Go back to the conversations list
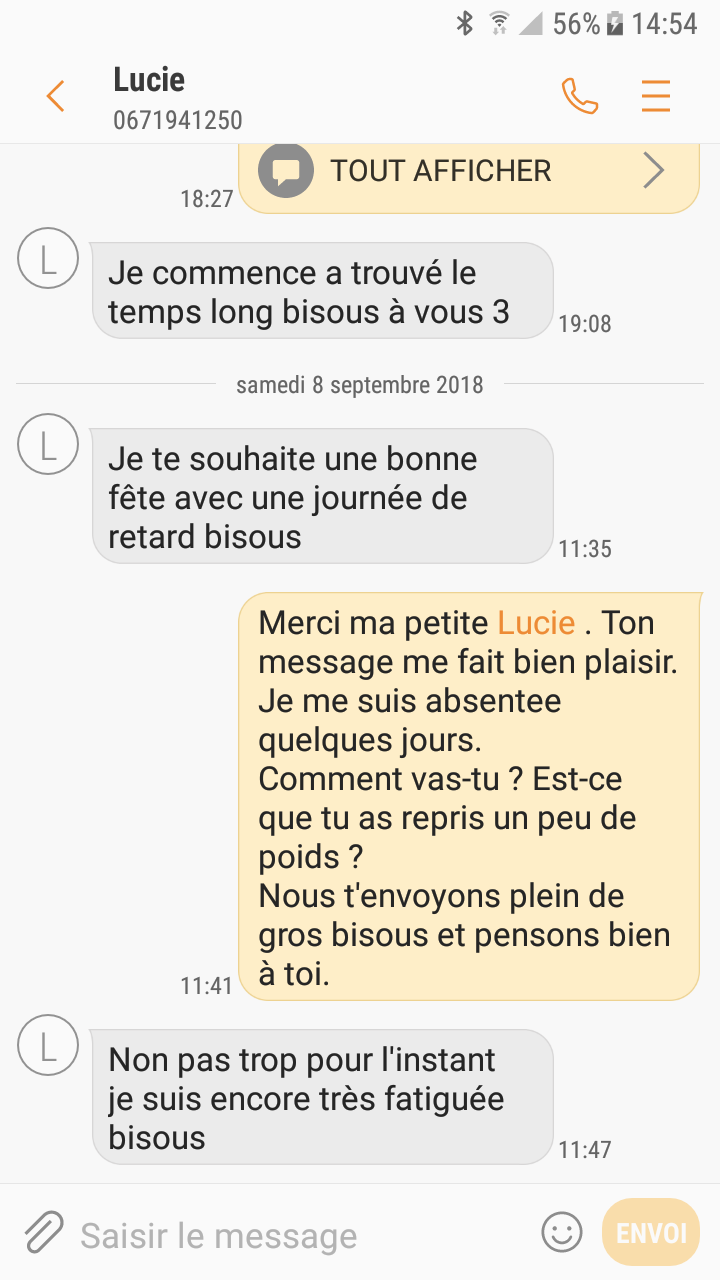The width and height of the screenshot is (720, 1280). (x=55, y=97)
